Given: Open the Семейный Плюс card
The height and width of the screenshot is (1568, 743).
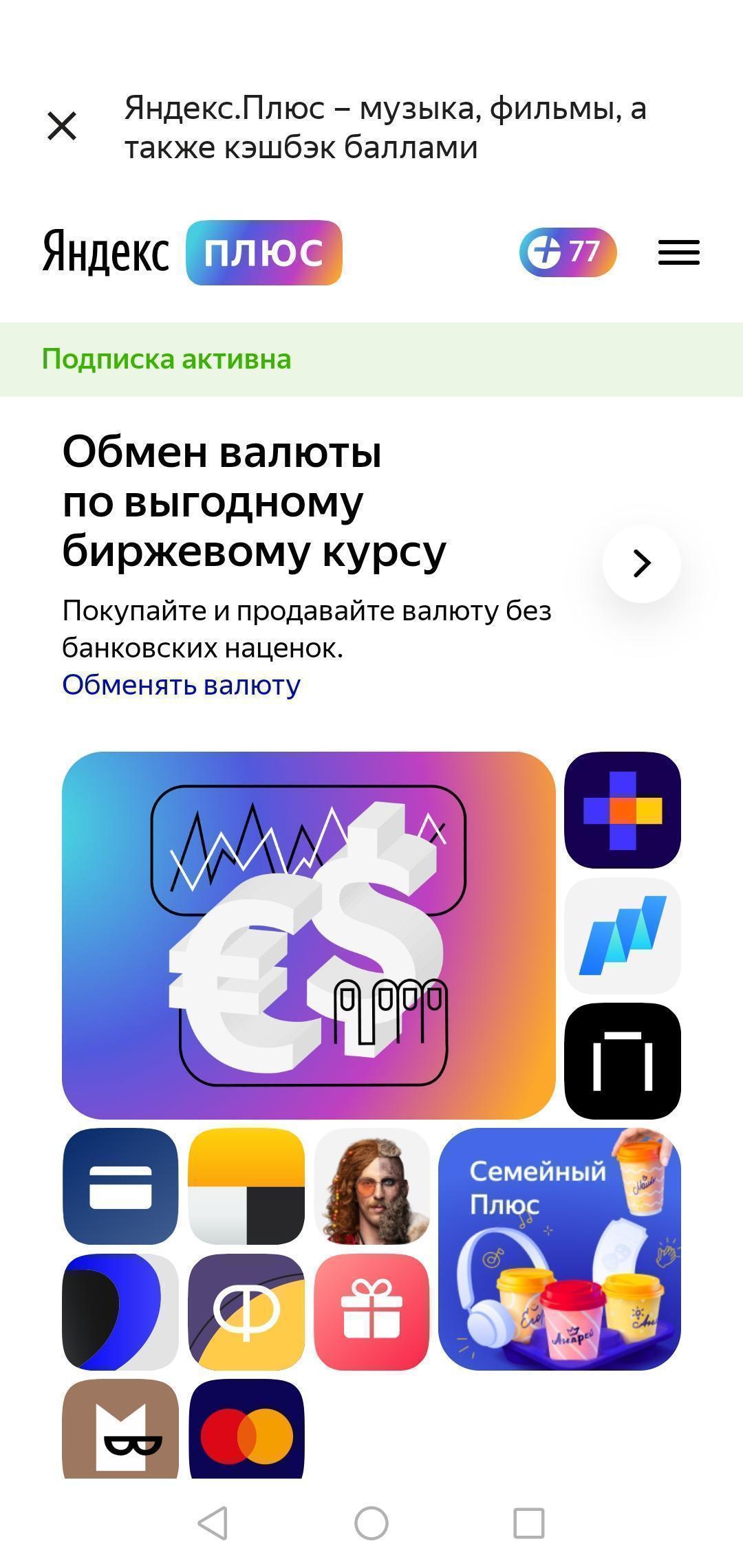Looking at the screenshot, I should coord(559,1249).
